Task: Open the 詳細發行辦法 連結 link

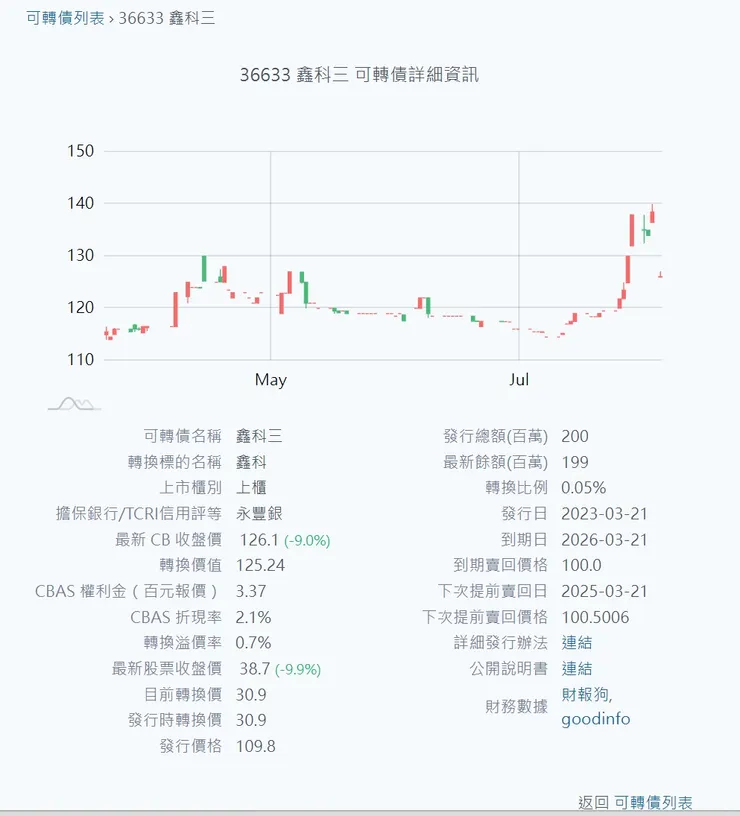Action: (577, 643)
